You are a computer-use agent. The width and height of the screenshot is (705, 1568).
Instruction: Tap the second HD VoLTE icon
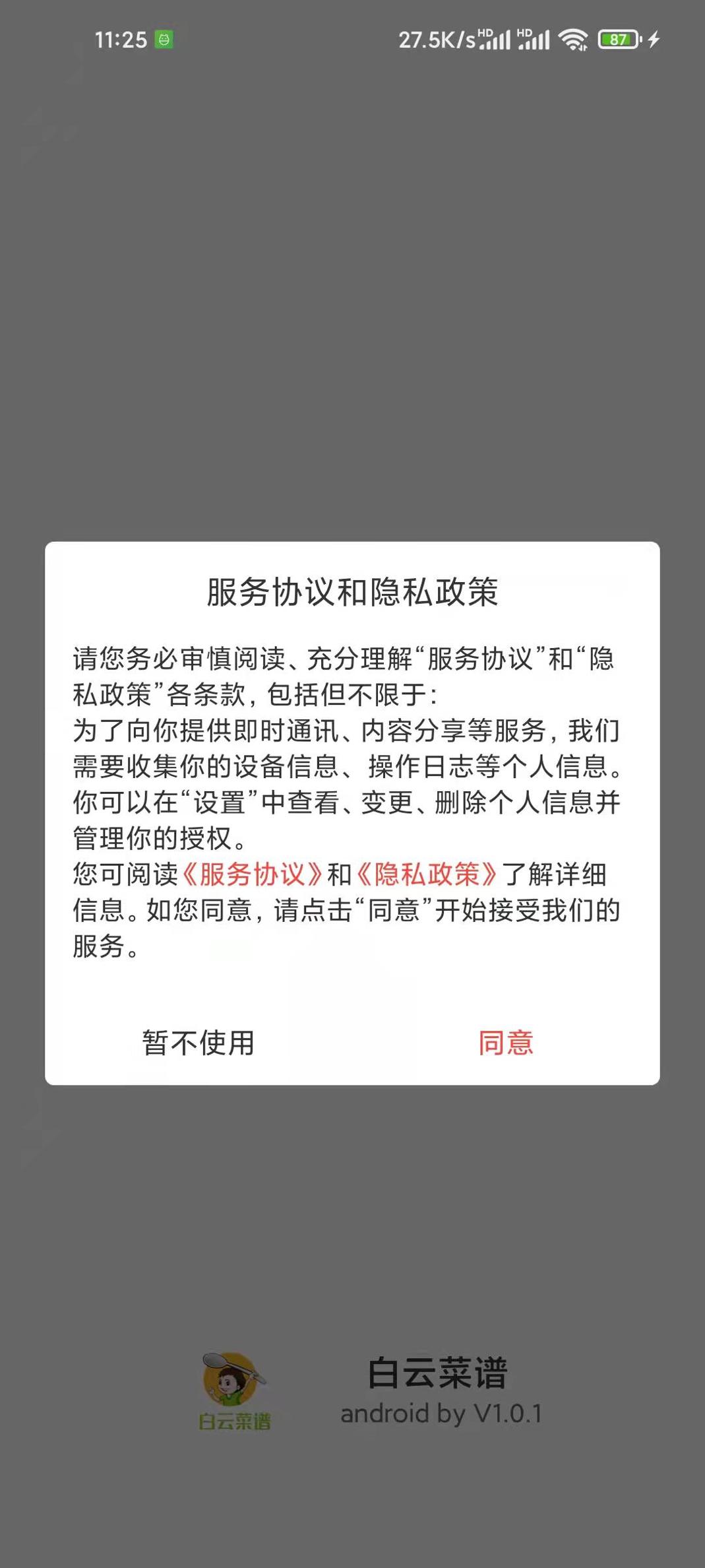pyautogui.click(x=524, y=31)
